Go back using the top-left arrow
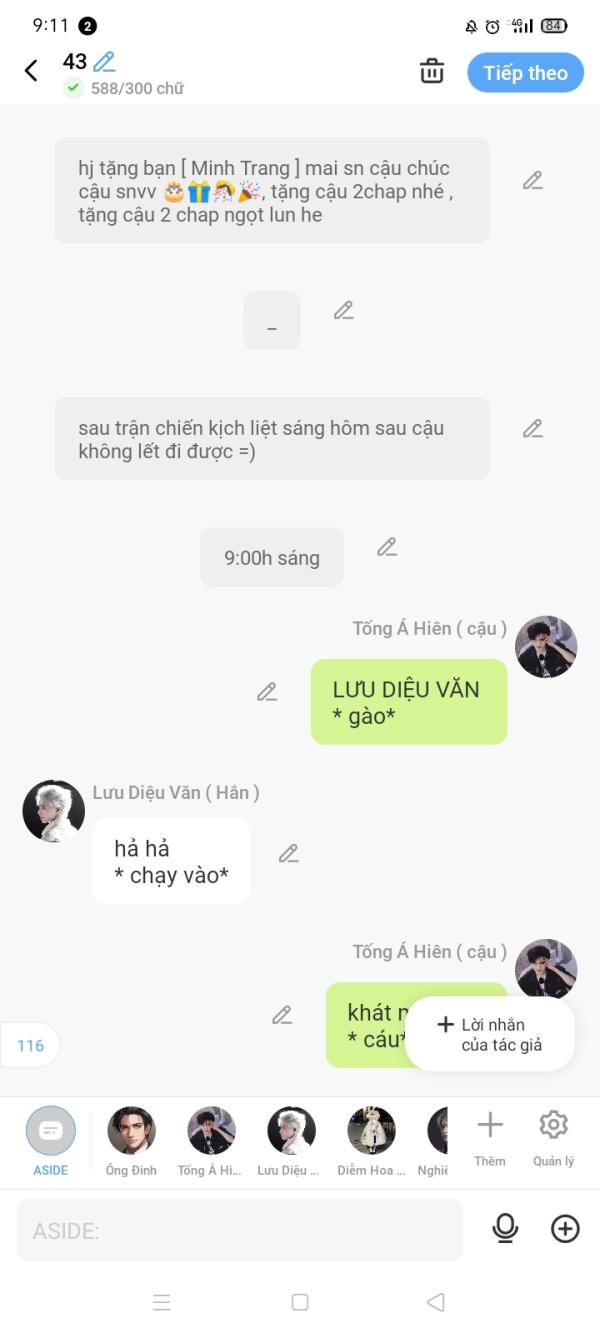Screen dimensions: 600x1333 (31, 71)
